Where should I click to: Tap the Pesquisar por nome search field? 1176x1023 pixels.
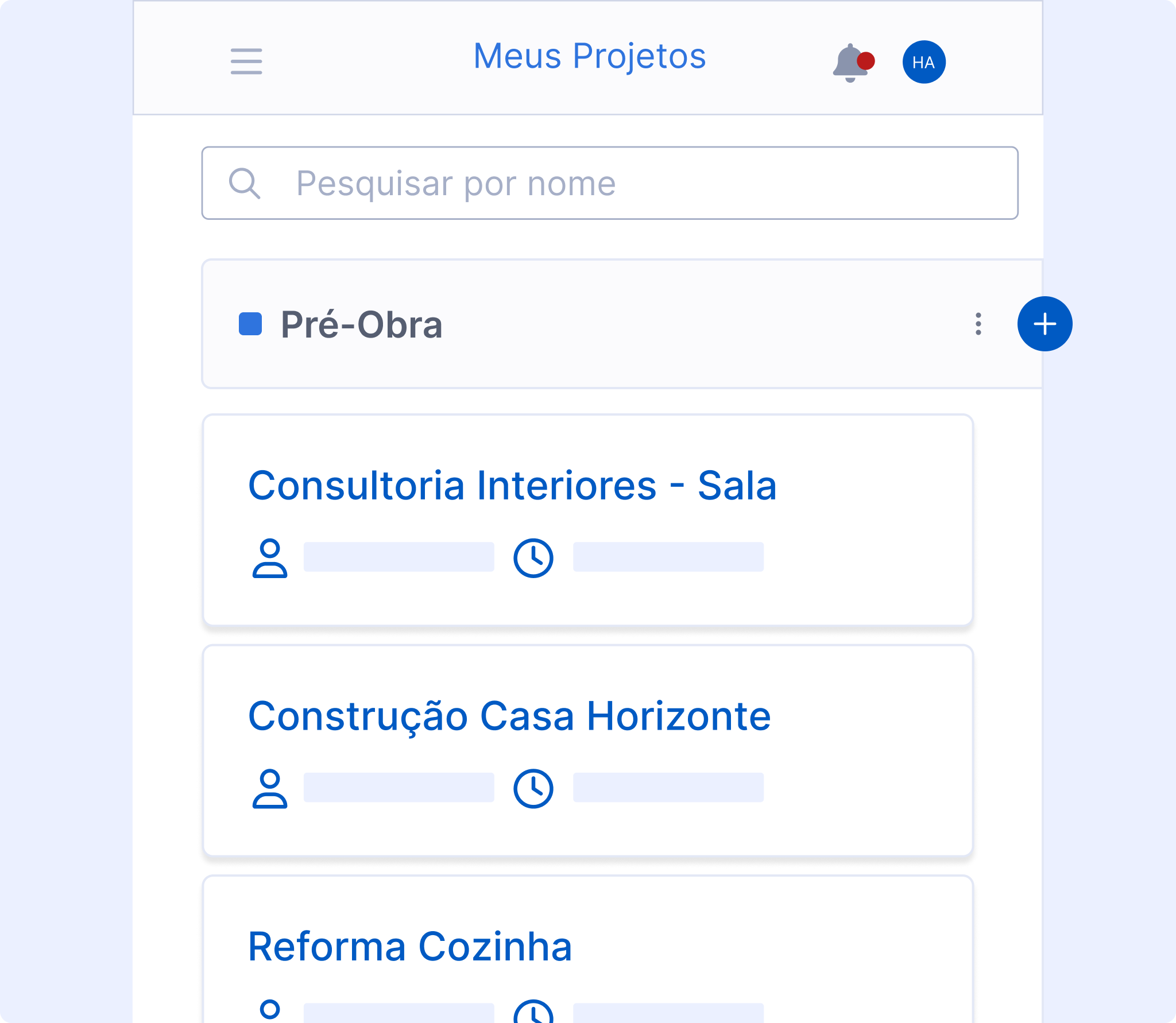coord(610,183)
